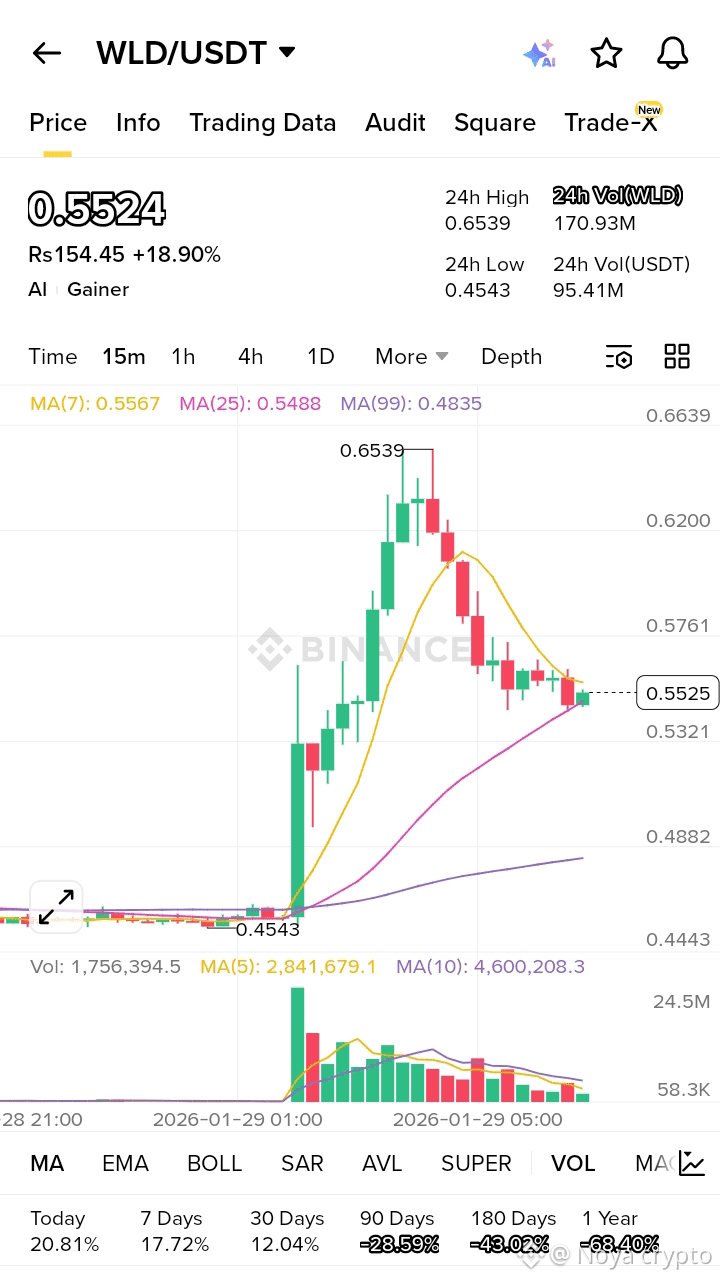Tap the back arrow

point(46,53)
